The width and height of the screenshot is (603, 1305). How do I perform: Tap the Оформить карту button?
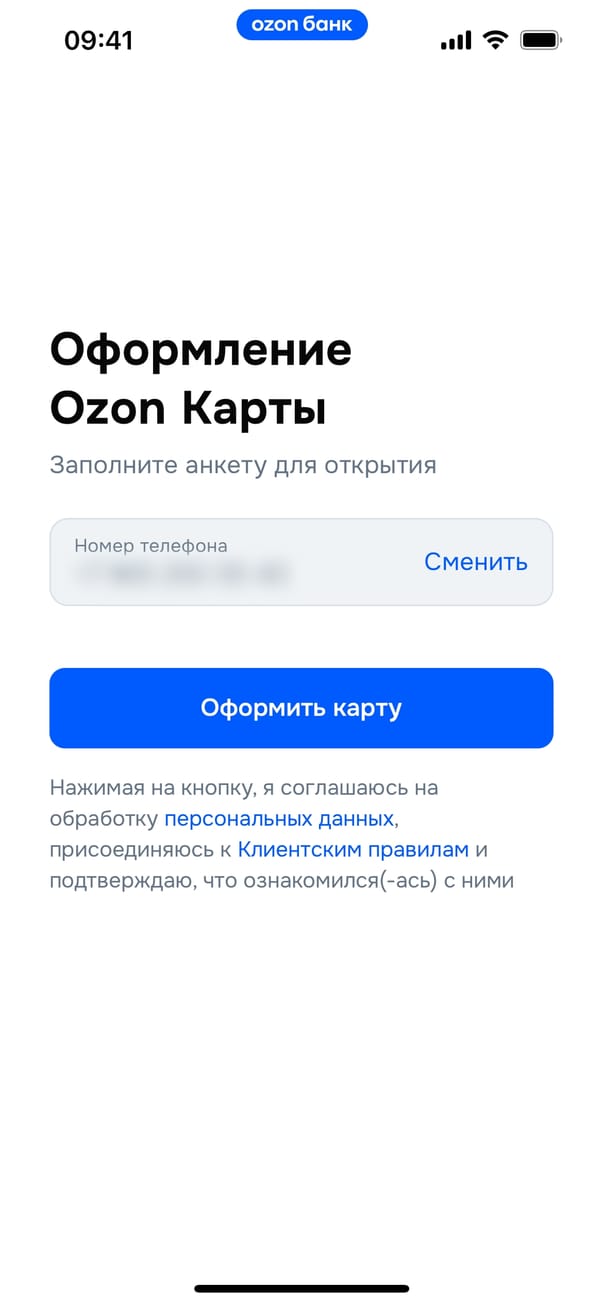[x=301, y=708]
